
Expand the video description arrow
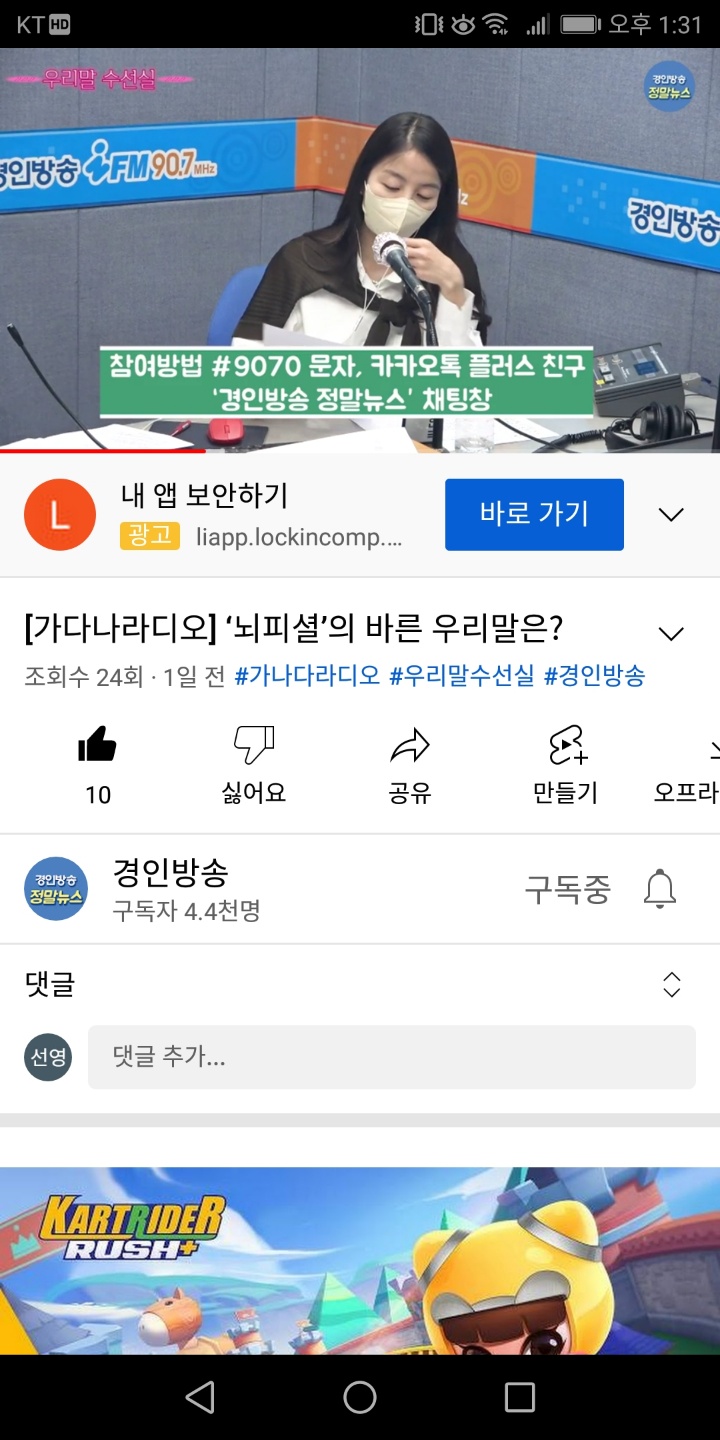(x=671, y=633)
